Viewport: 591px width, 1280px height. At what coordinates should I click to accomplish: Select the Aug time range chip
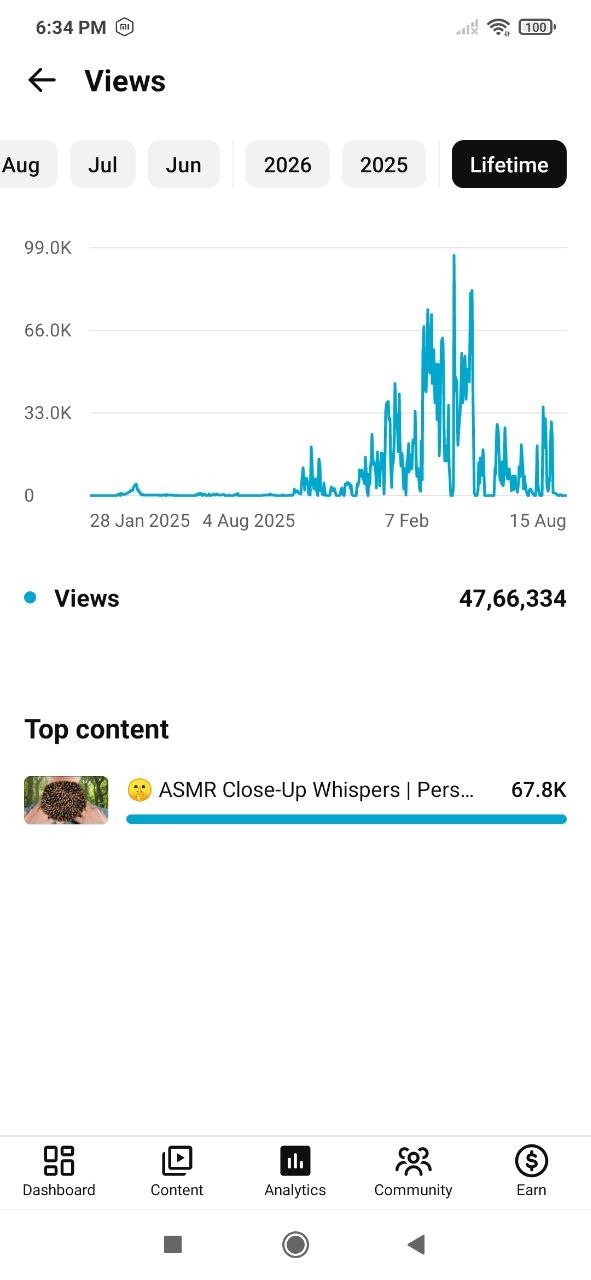[25, 165]
